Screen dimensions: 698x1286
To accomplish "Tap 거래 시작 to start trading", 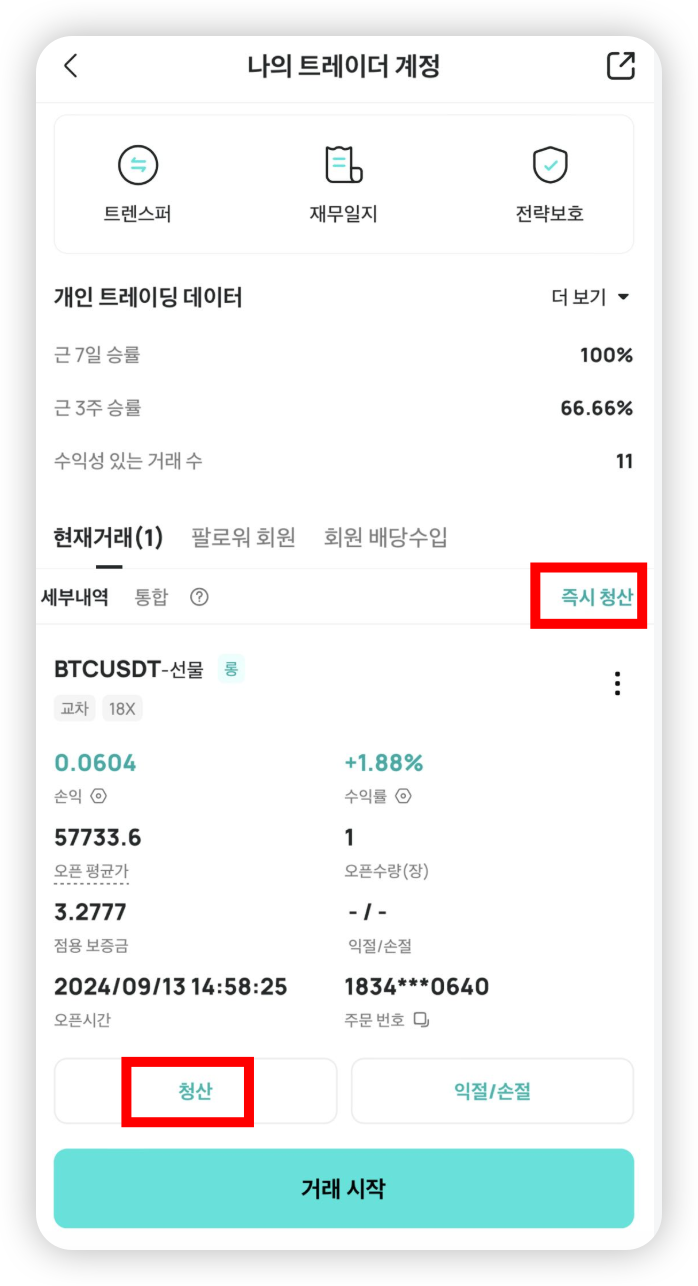I will (x=343, y=1188).
